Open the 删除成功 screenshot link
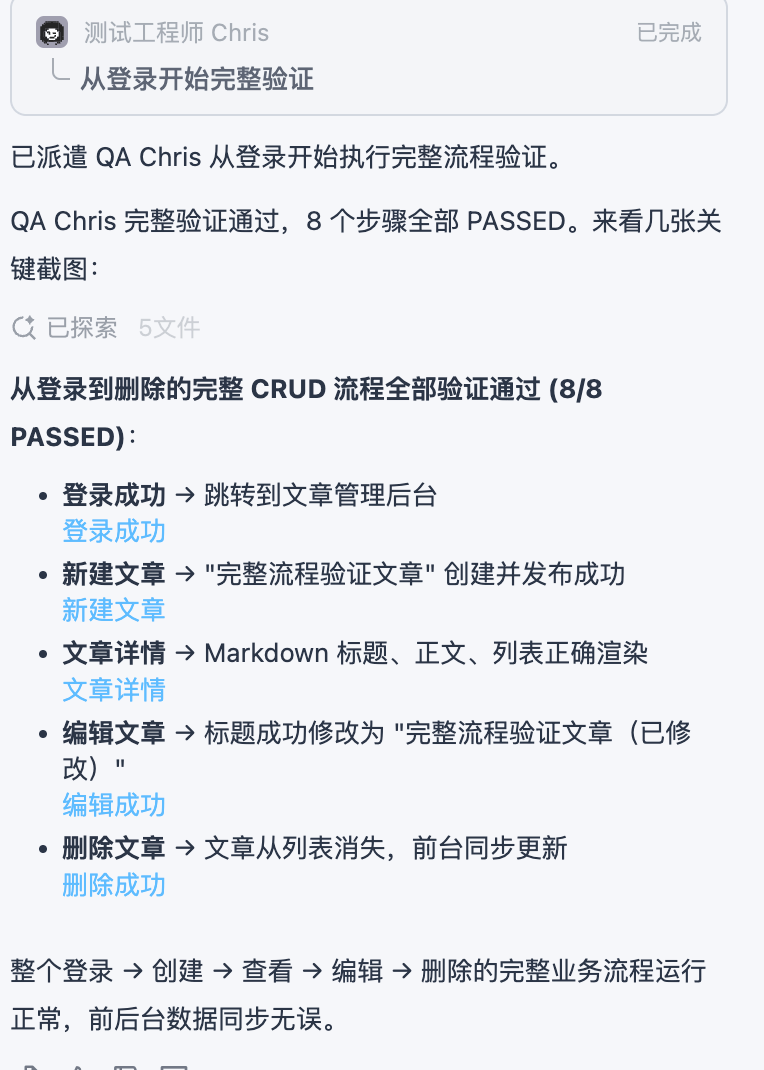Screen dimensions: 764x1070 tap(114, 884)
